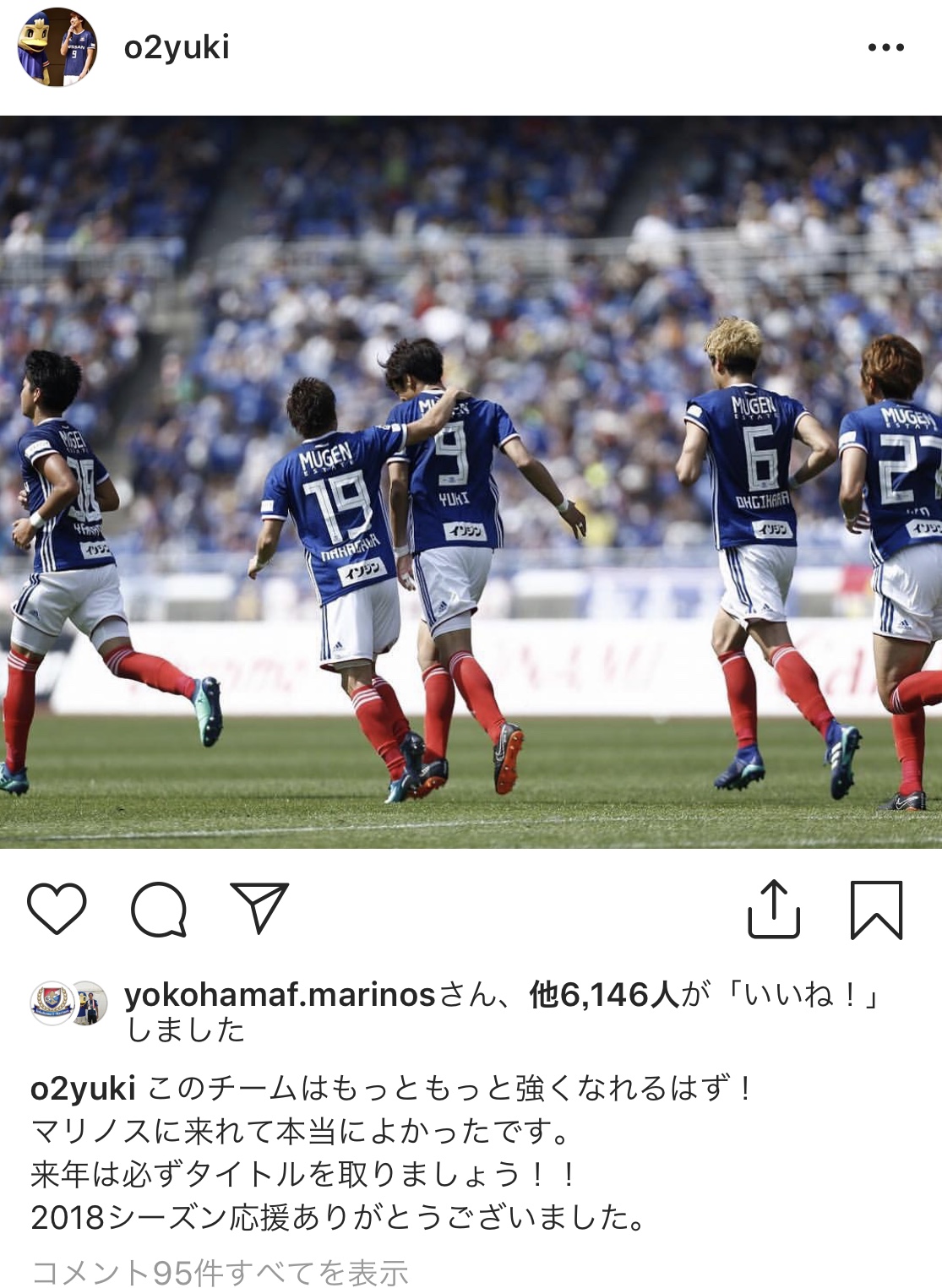Open yokohamaf.marinos profile from likes

(x=280, y=995)
